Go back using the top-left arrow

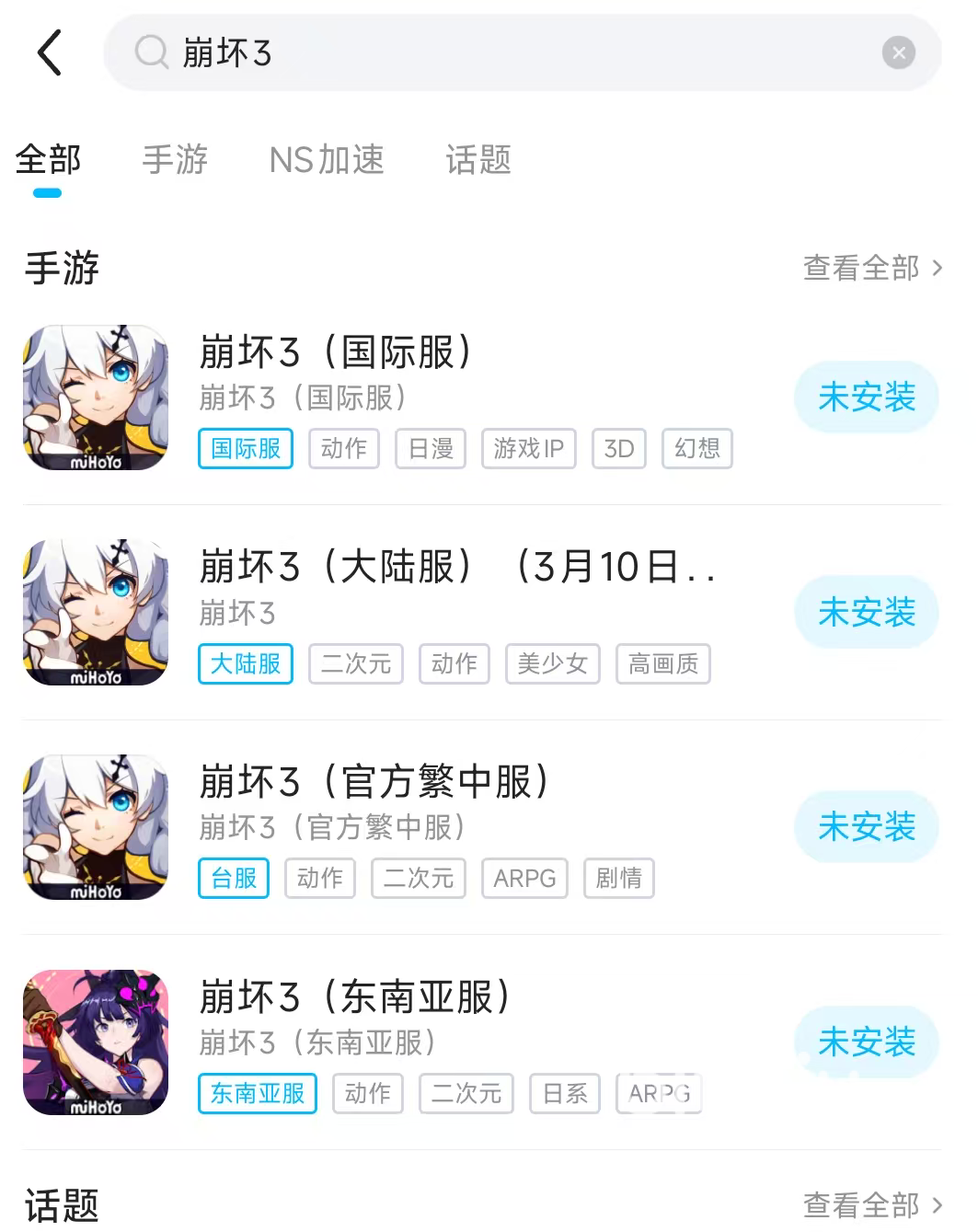click(50, 52)
